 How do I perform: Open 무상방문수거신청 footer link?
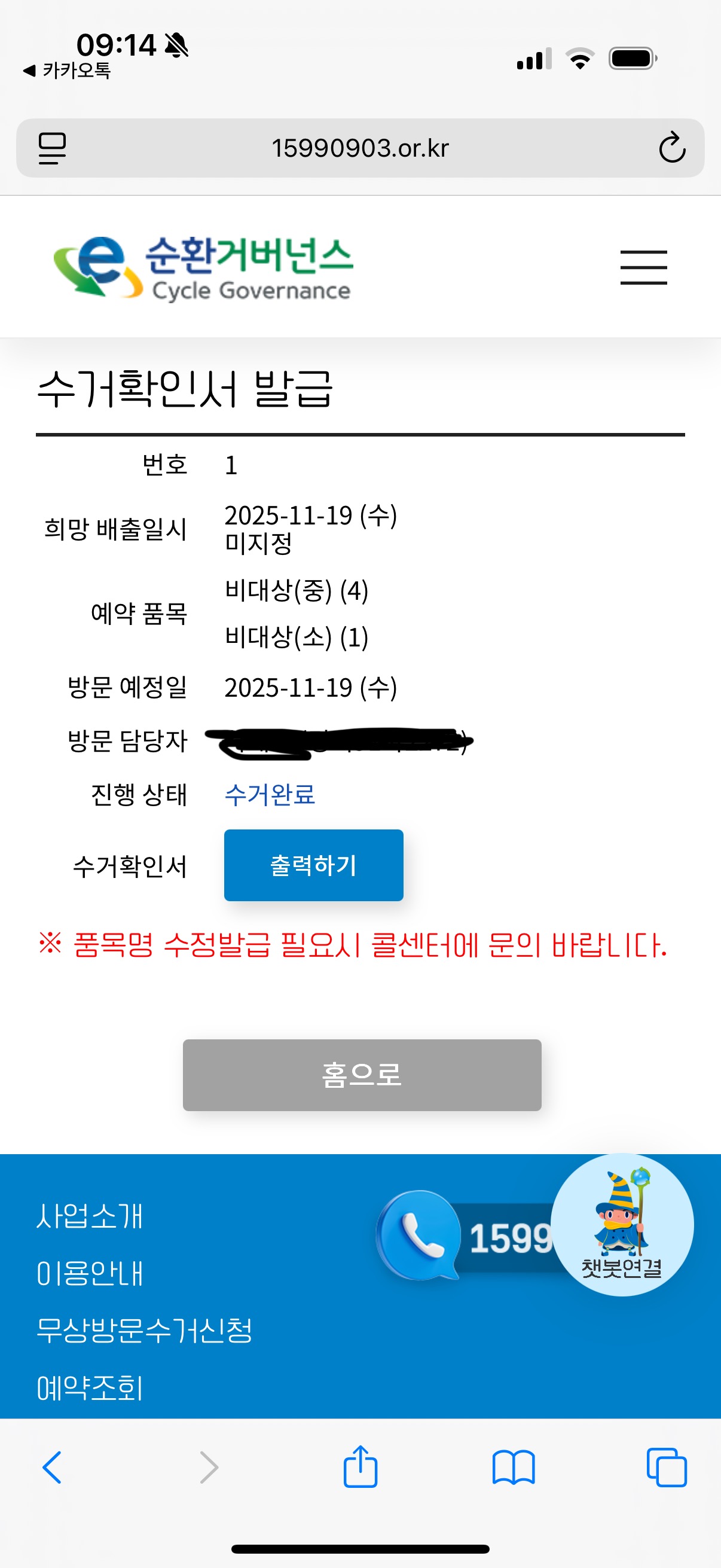click(144, 1331)
